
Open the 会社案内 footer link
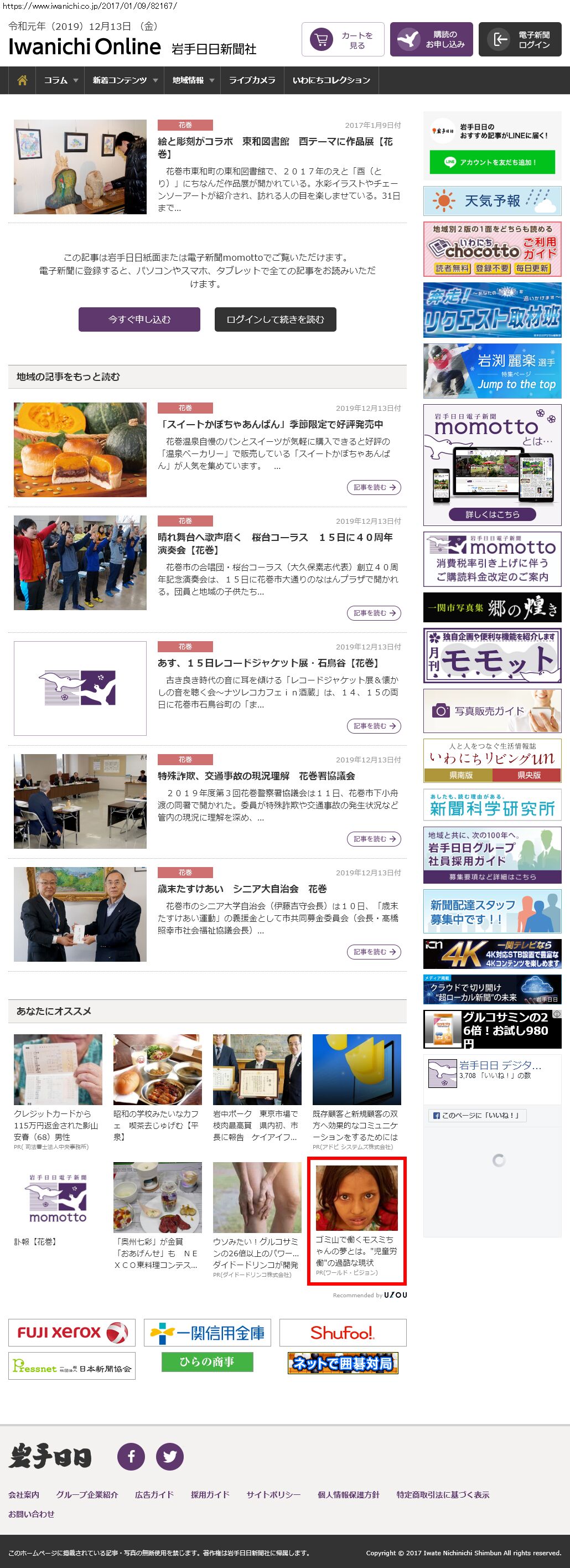[24, 1494]
